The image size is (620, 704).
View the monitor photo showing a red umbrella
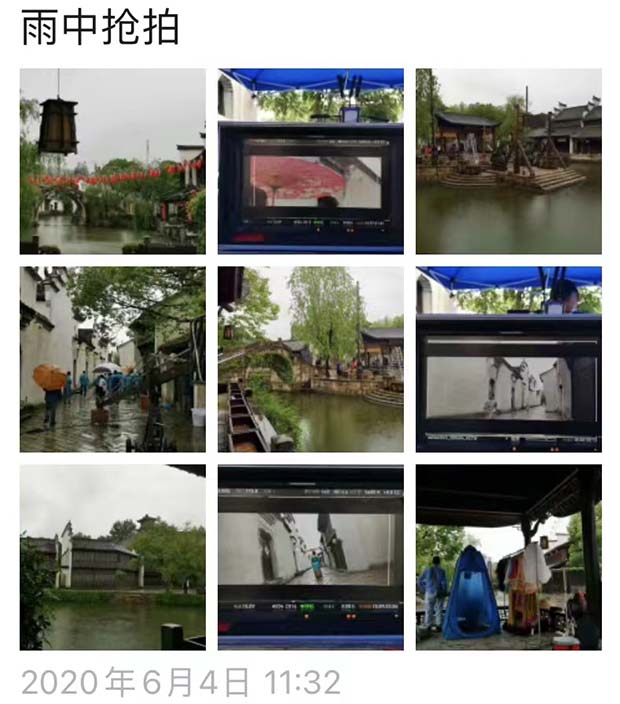coord(311,161)
